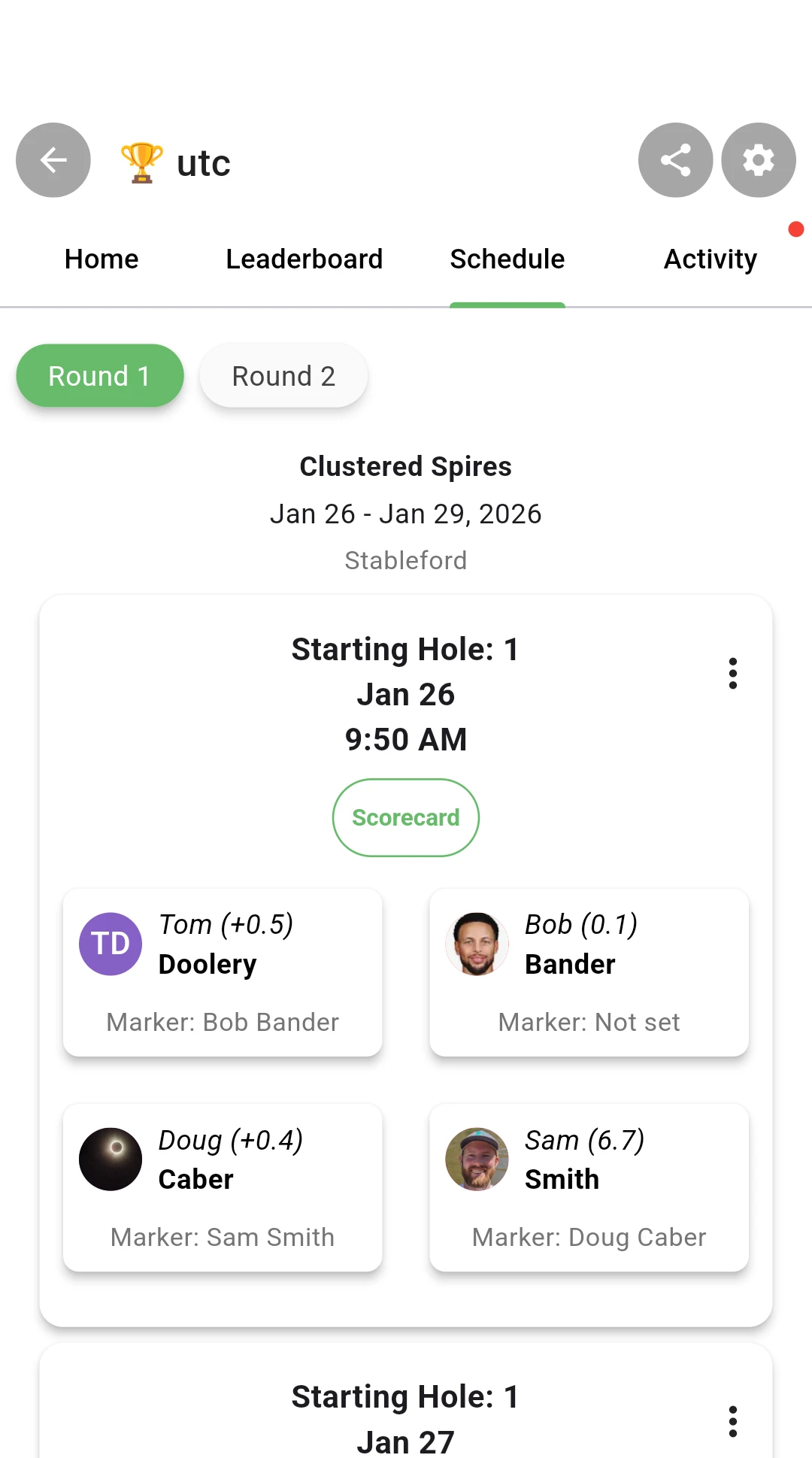Switch to the Leaderboard tab
The height and width of the screenshot is (1458, 812).
click(304, 259)
